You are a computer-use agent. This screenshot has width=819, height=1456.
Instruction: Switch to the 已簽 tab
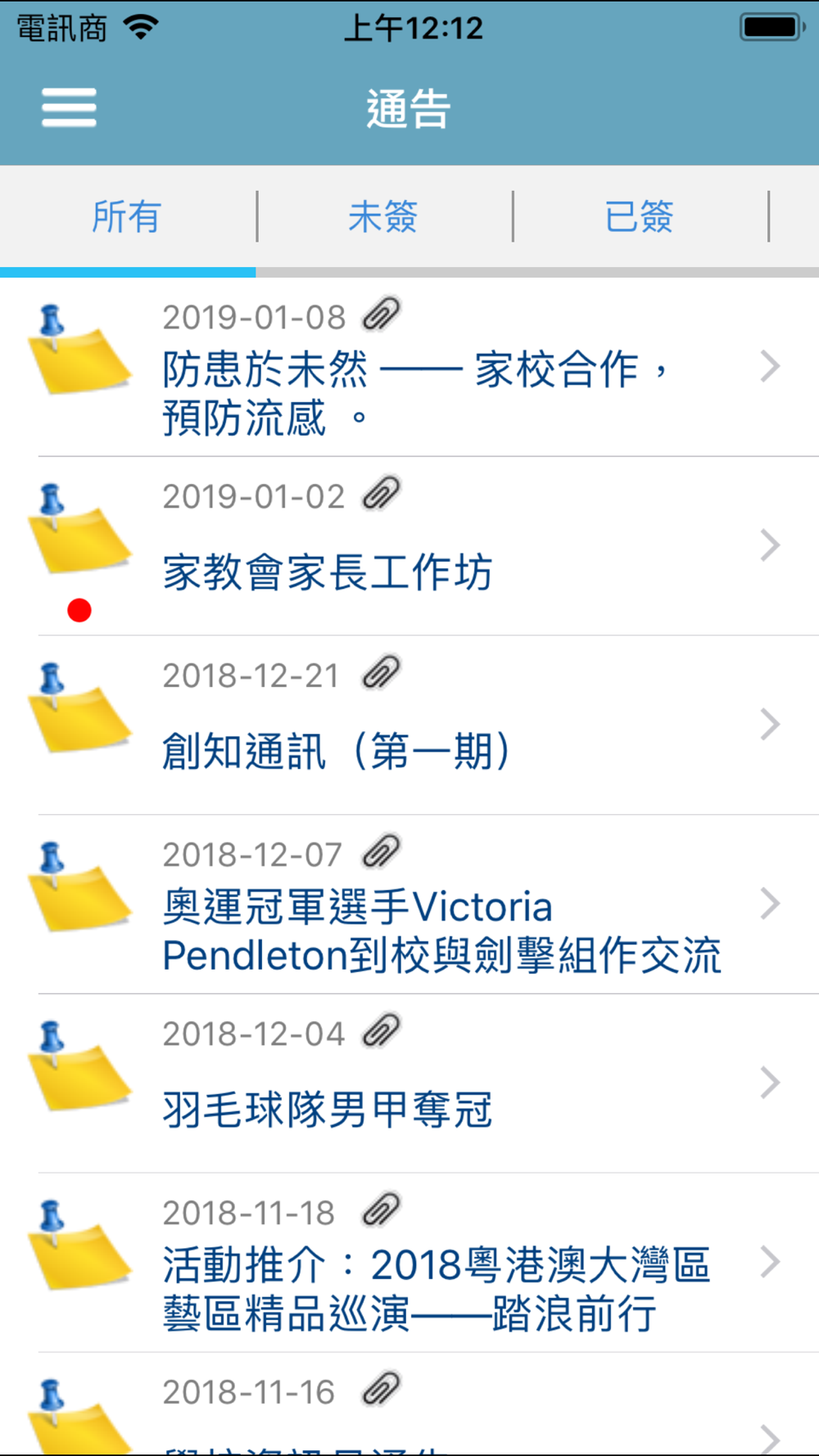640,217
